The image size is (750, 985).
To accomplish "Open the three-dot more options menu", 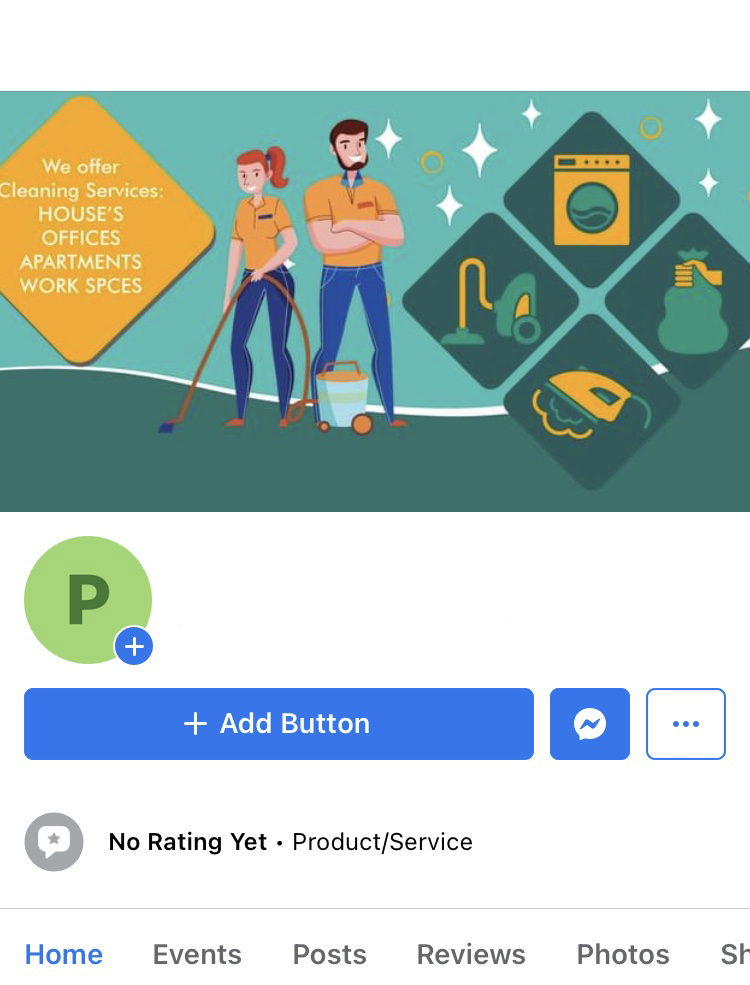I will pos(686,724).
